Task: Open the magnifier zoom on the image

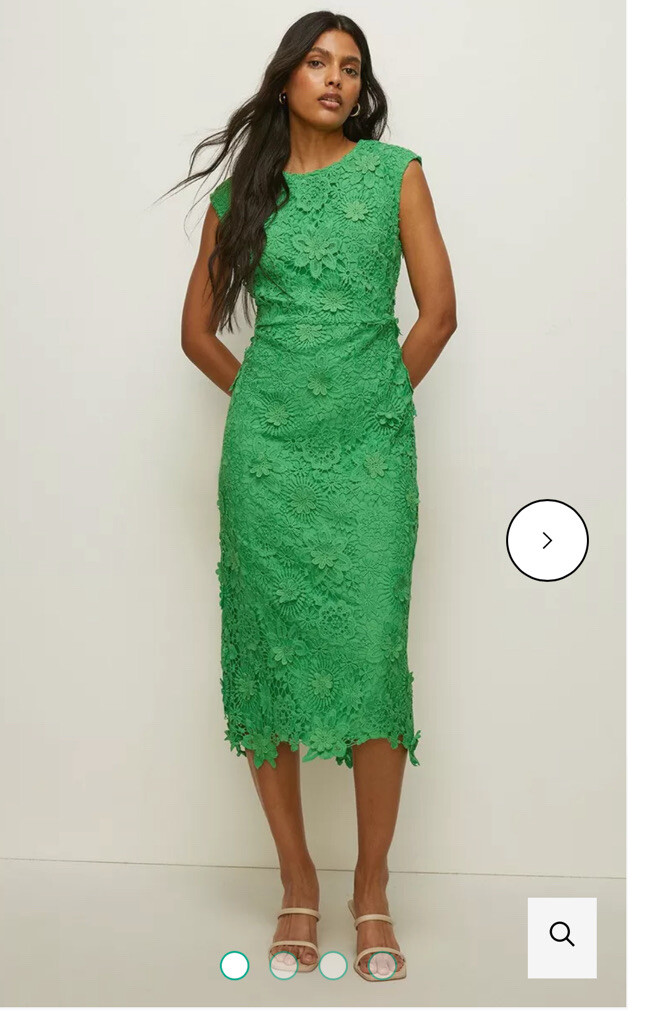Action: (562, 937)
